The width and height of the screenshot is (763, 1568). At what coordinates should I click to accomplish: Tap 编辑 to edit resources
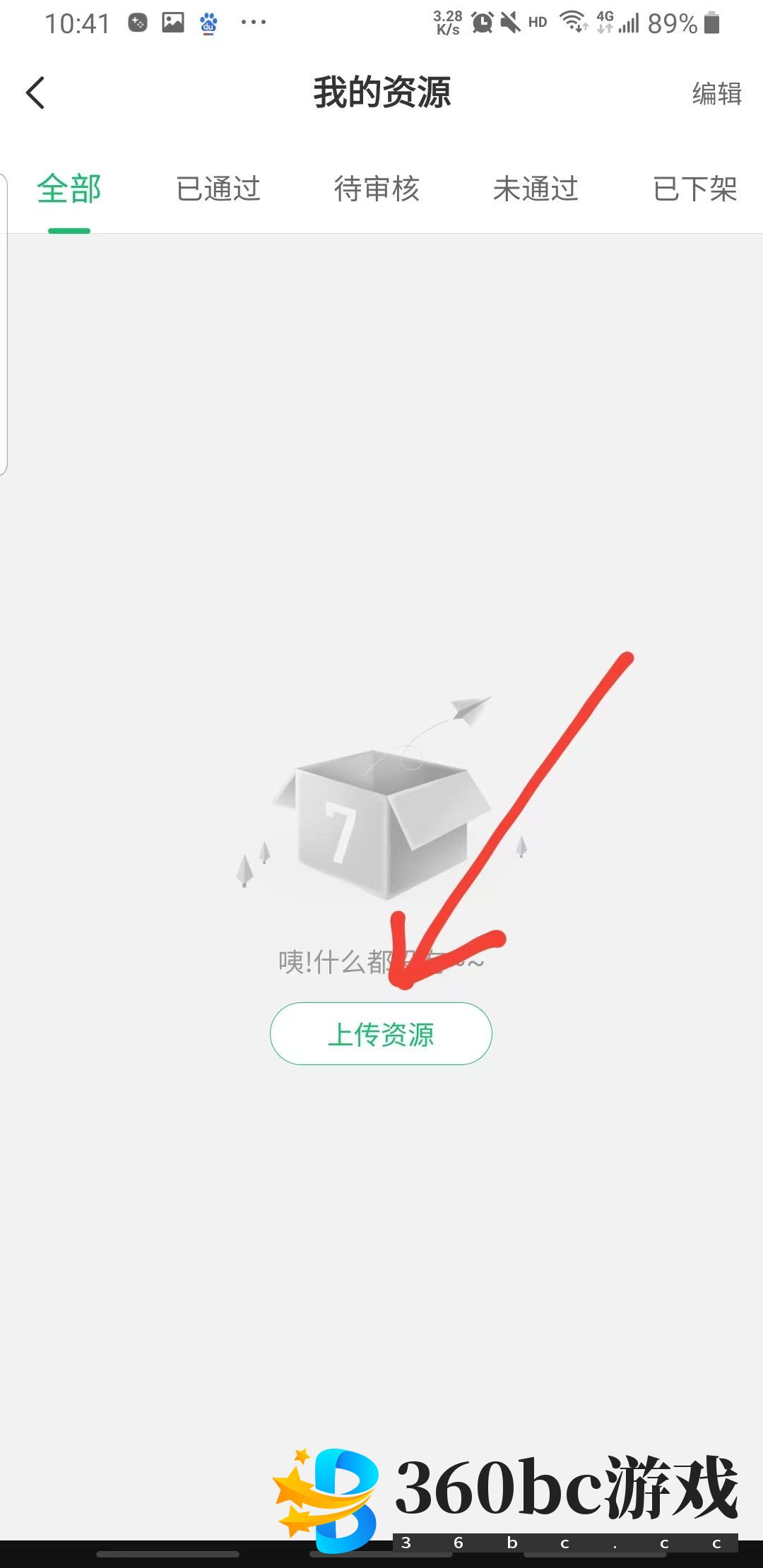click(x=716, y=93)
